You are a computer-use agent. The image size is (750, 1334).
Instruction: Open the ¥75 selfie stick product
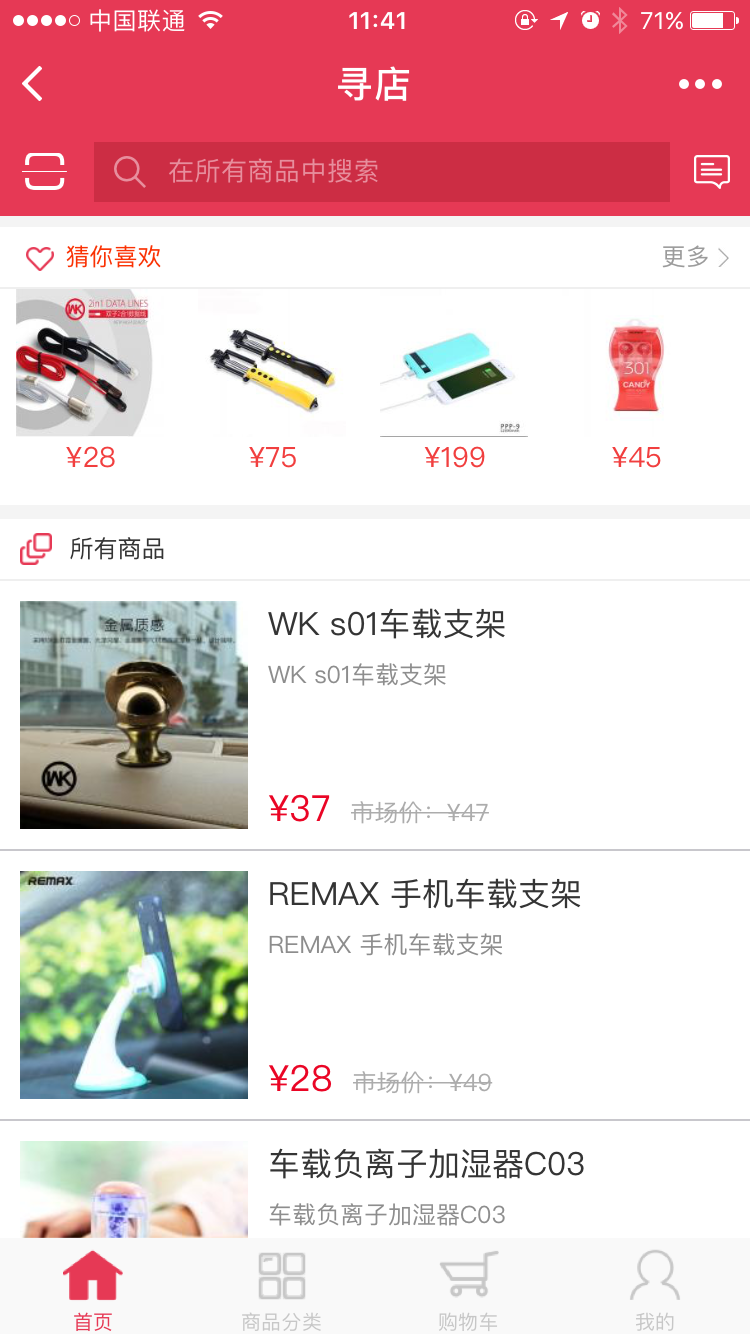click(x=273, y=381)
